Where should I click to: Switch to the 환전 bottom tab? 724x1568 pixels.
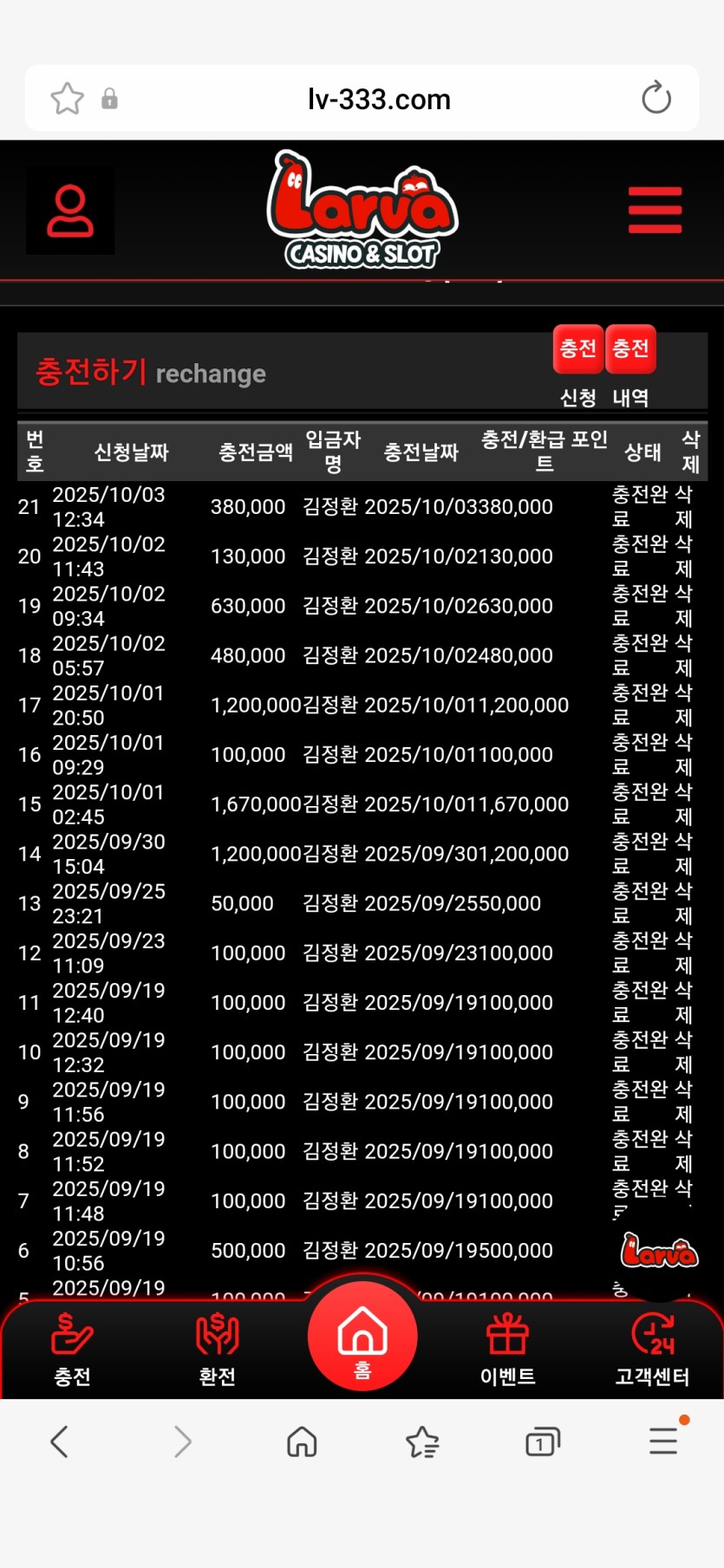point(217,1350)
